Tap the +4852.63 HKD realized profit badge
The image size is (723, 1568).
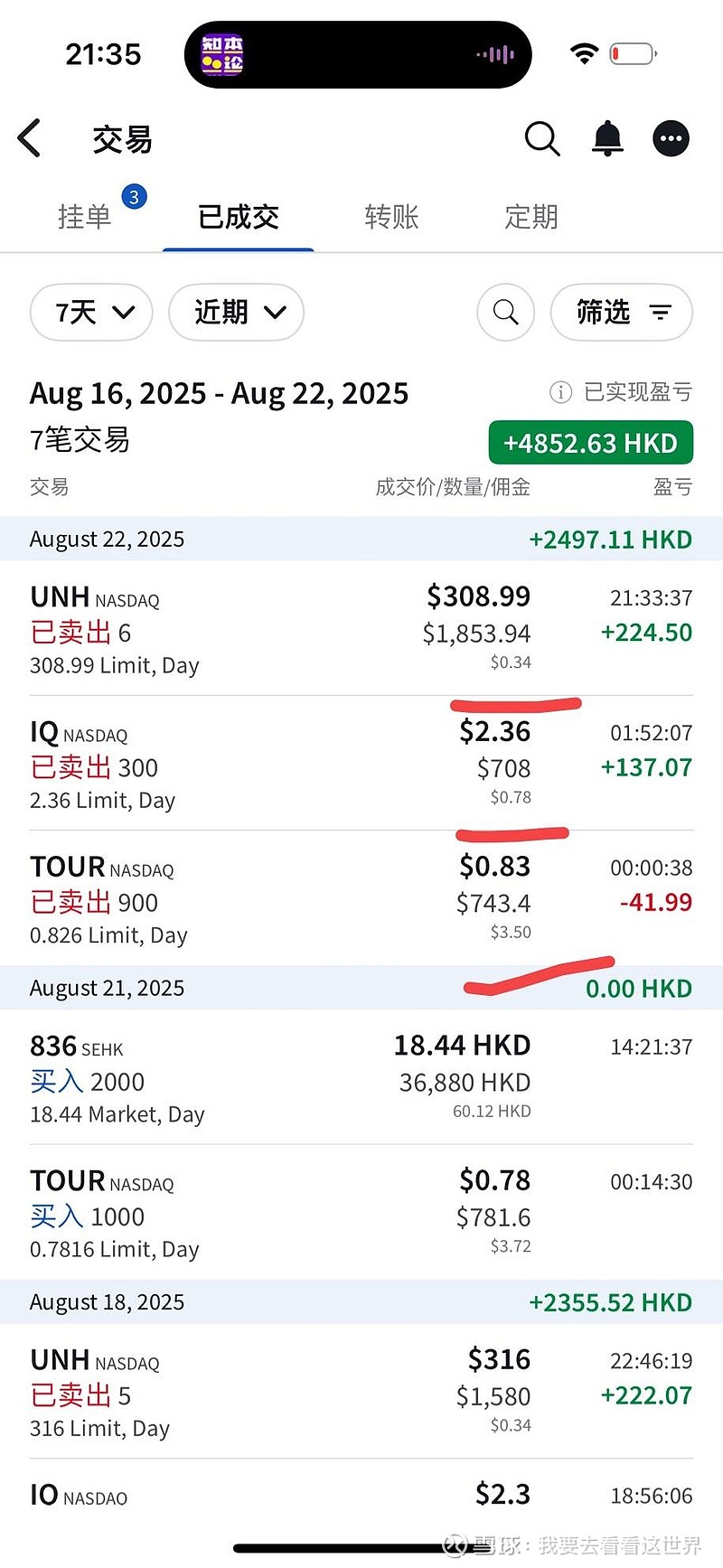pyautogui.click(x=591, y=444)
